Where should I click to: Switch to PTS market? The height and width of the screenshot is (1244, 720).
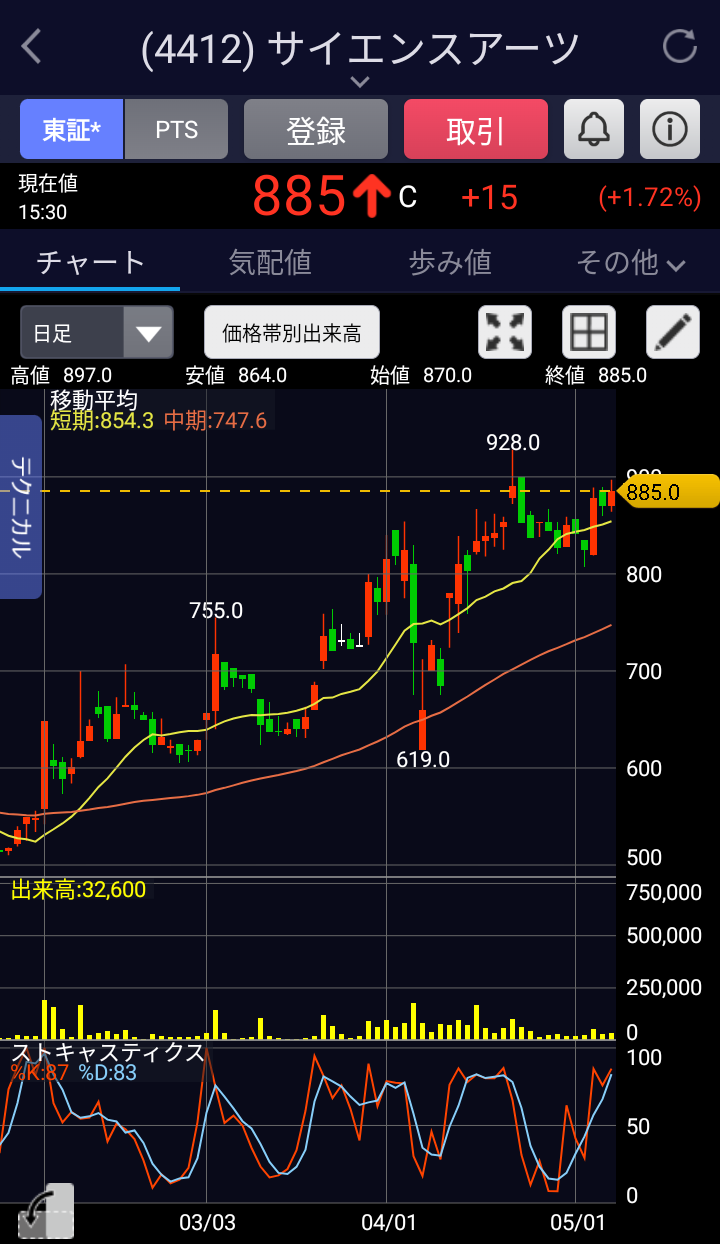177,130
